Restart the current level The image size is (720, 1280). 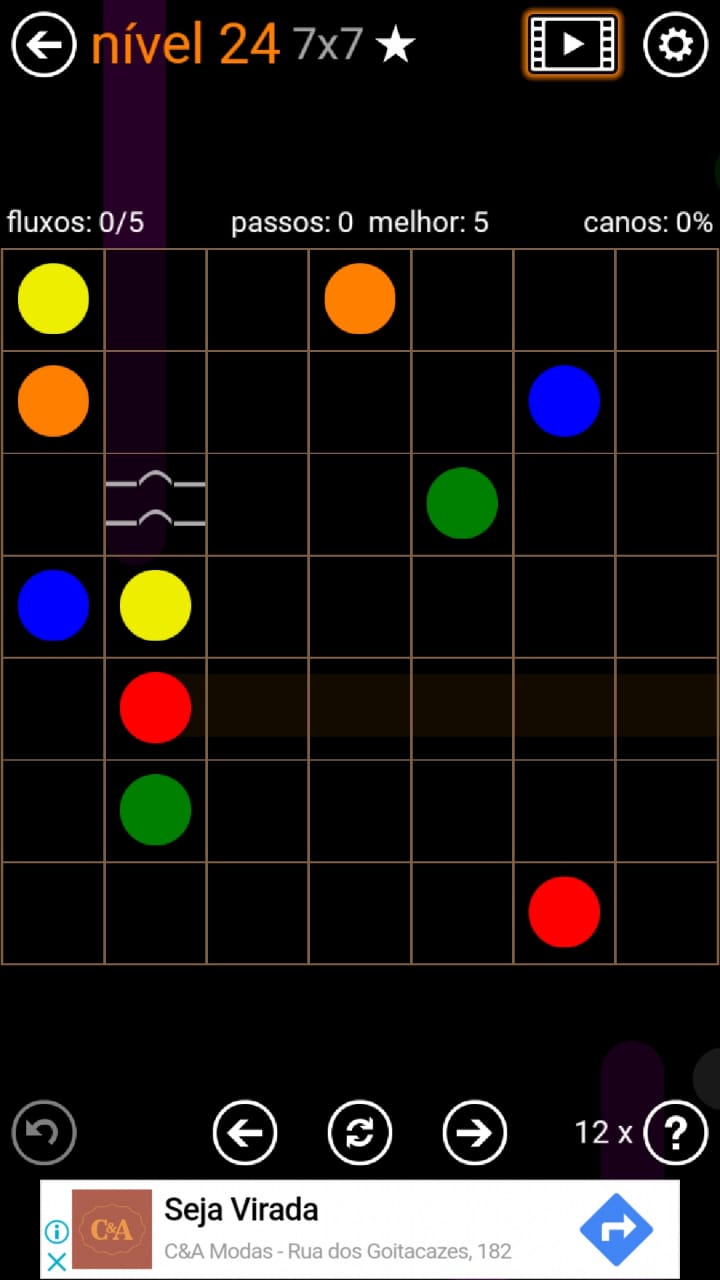(x=360, y=1133)
